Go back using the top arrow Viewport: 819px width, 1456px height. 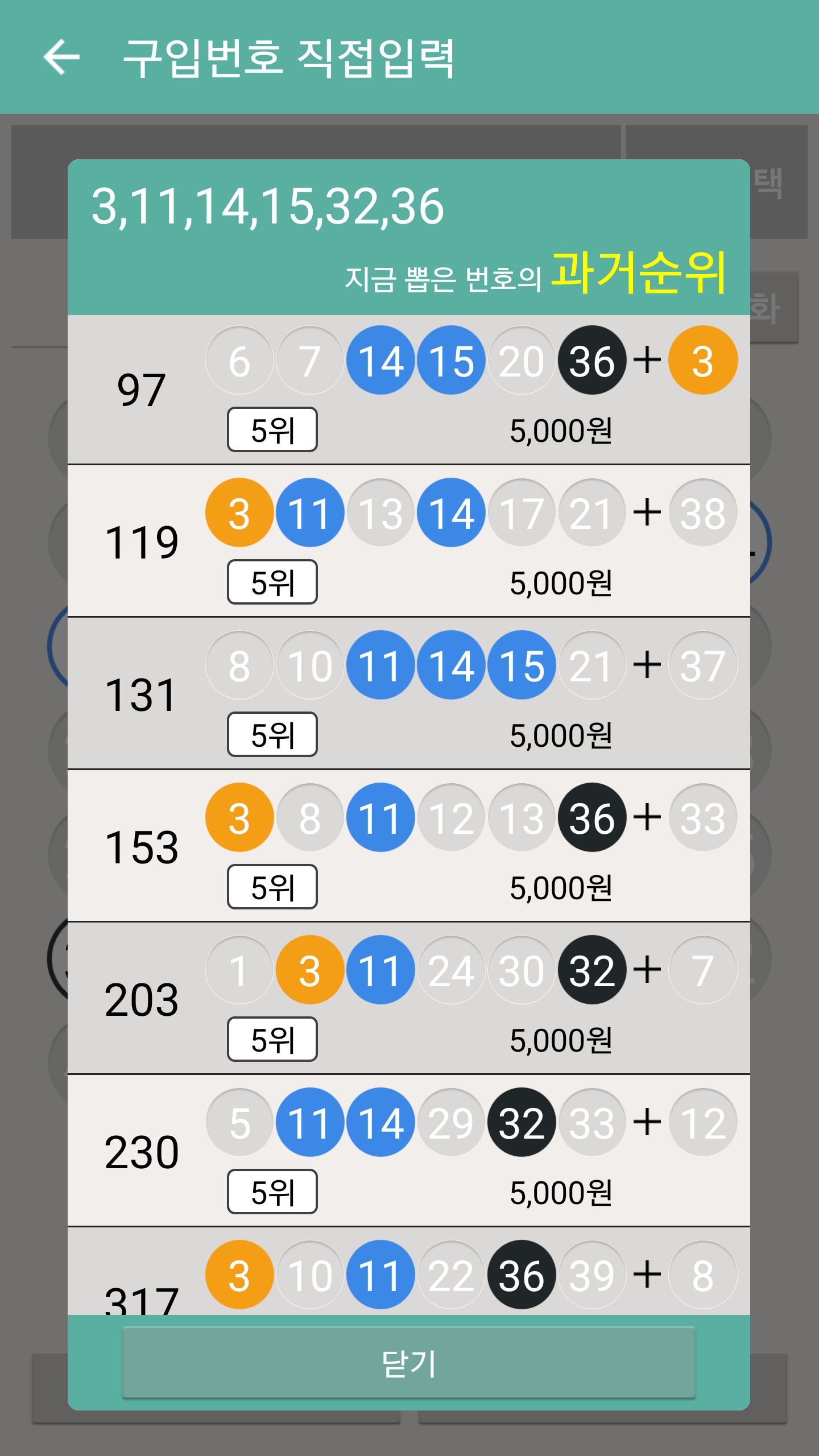pos(61,57)
